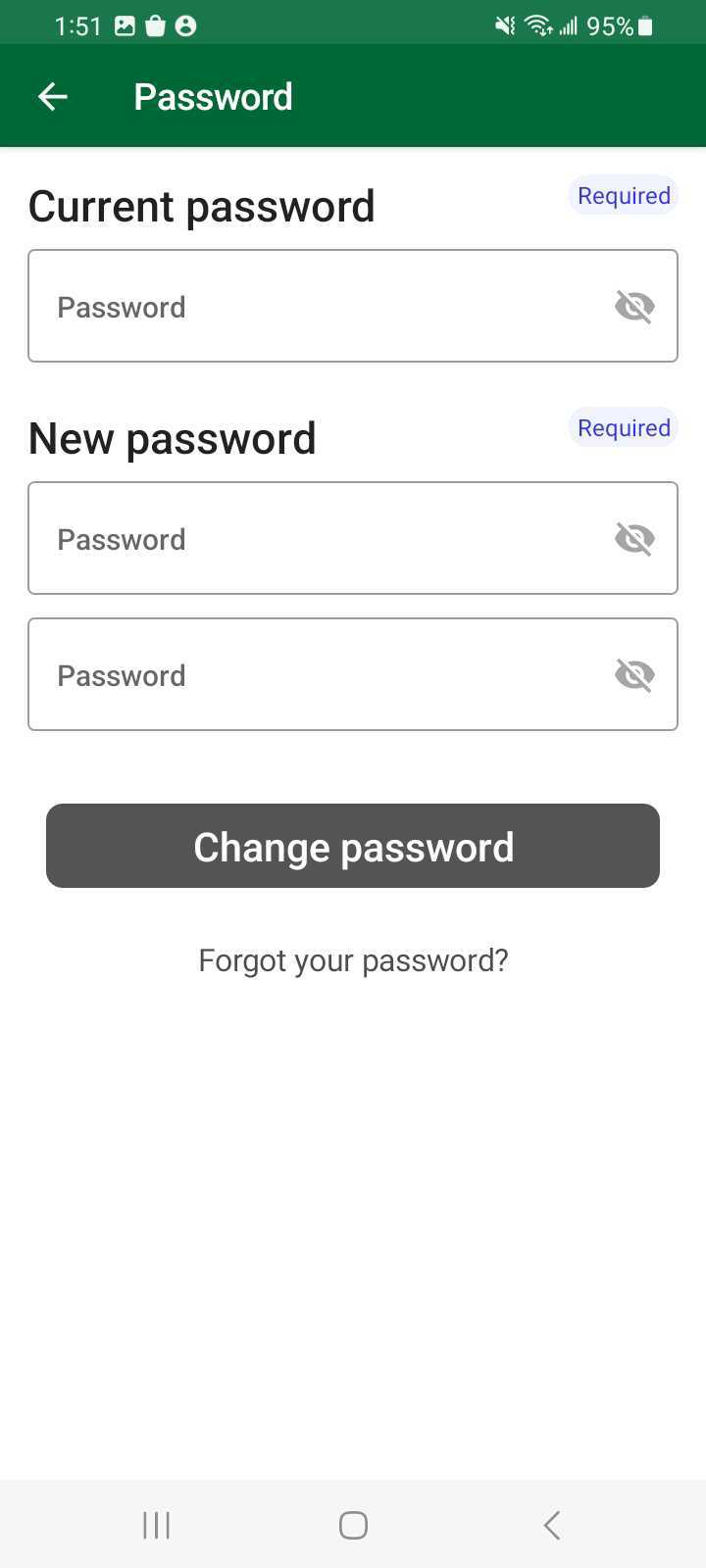The height and width of the screenshot is (1568, 706).
Task: Tap the image notification icon in status bar
Action: 124,24
